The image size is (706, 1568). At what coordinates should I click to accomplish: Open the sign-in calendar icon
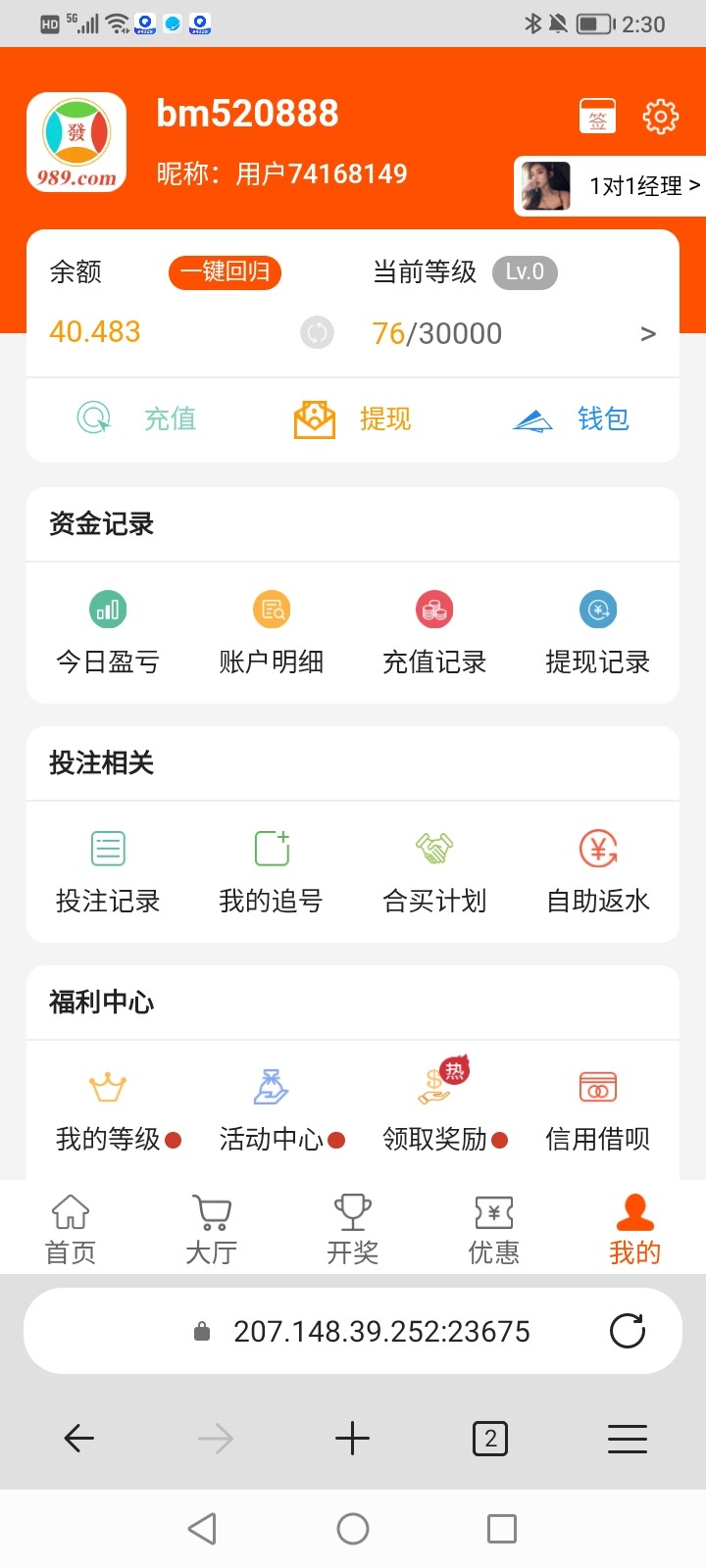click(597, 117)
